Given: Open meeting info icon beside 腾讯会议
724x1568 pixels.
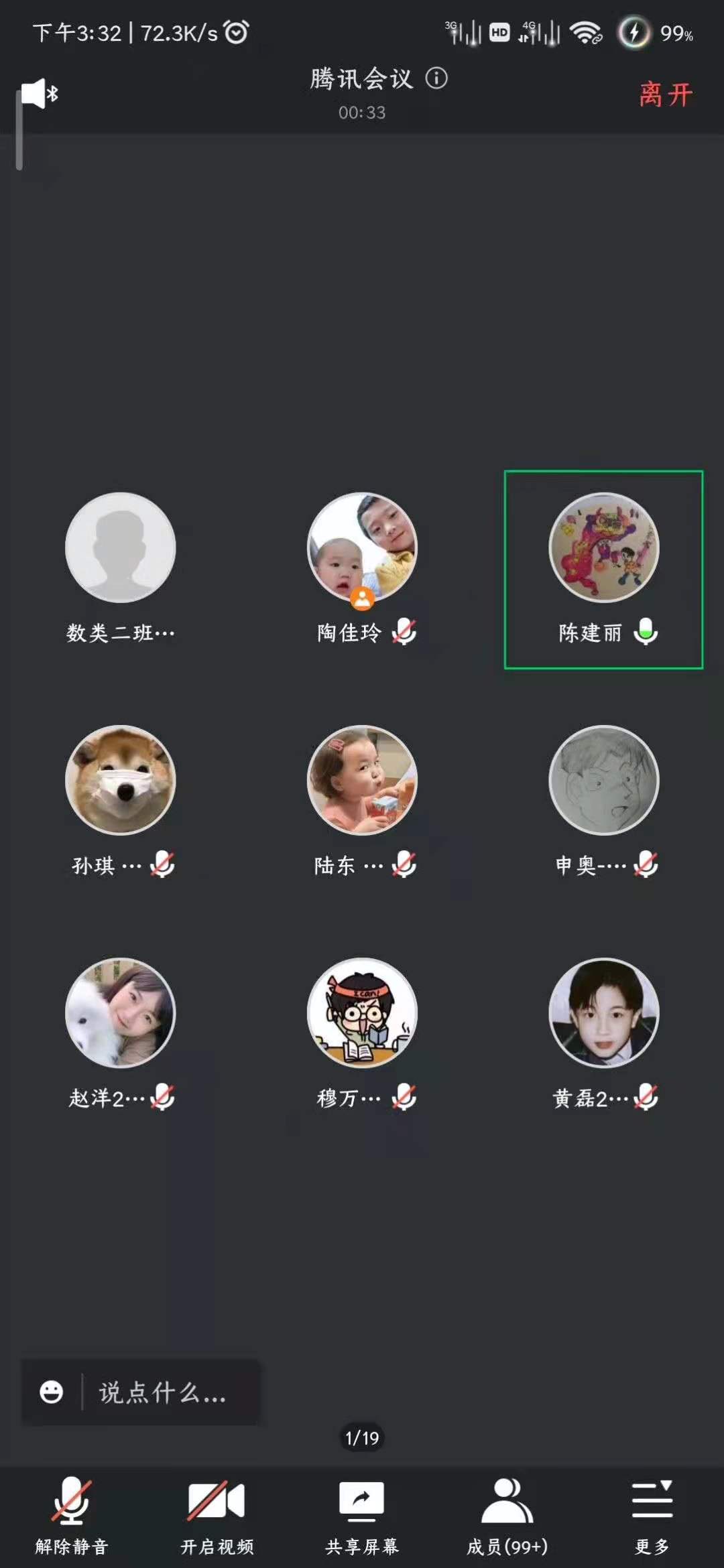Looking at the screenshot, I should (x=436, y=78).
